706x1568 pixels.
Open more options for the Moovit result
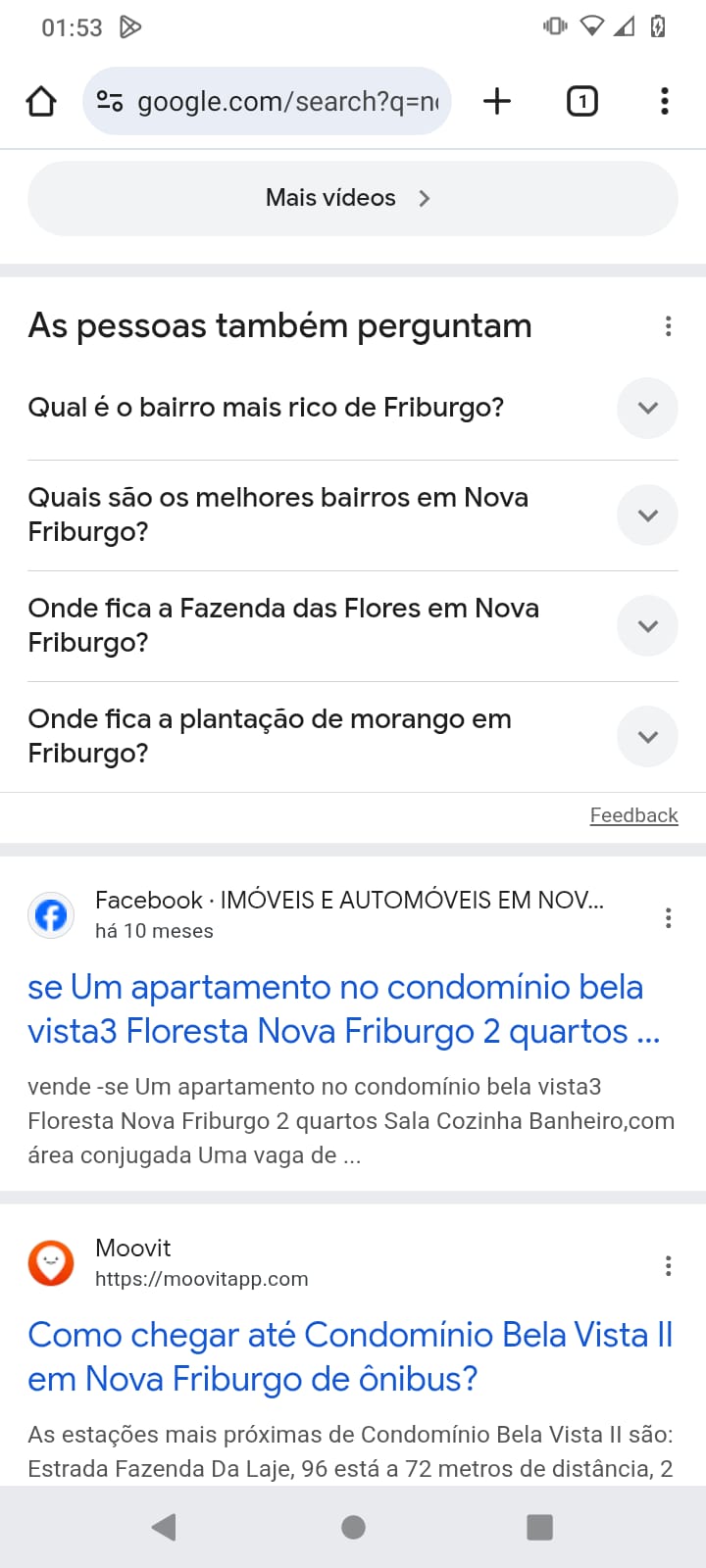(668, 1266)
